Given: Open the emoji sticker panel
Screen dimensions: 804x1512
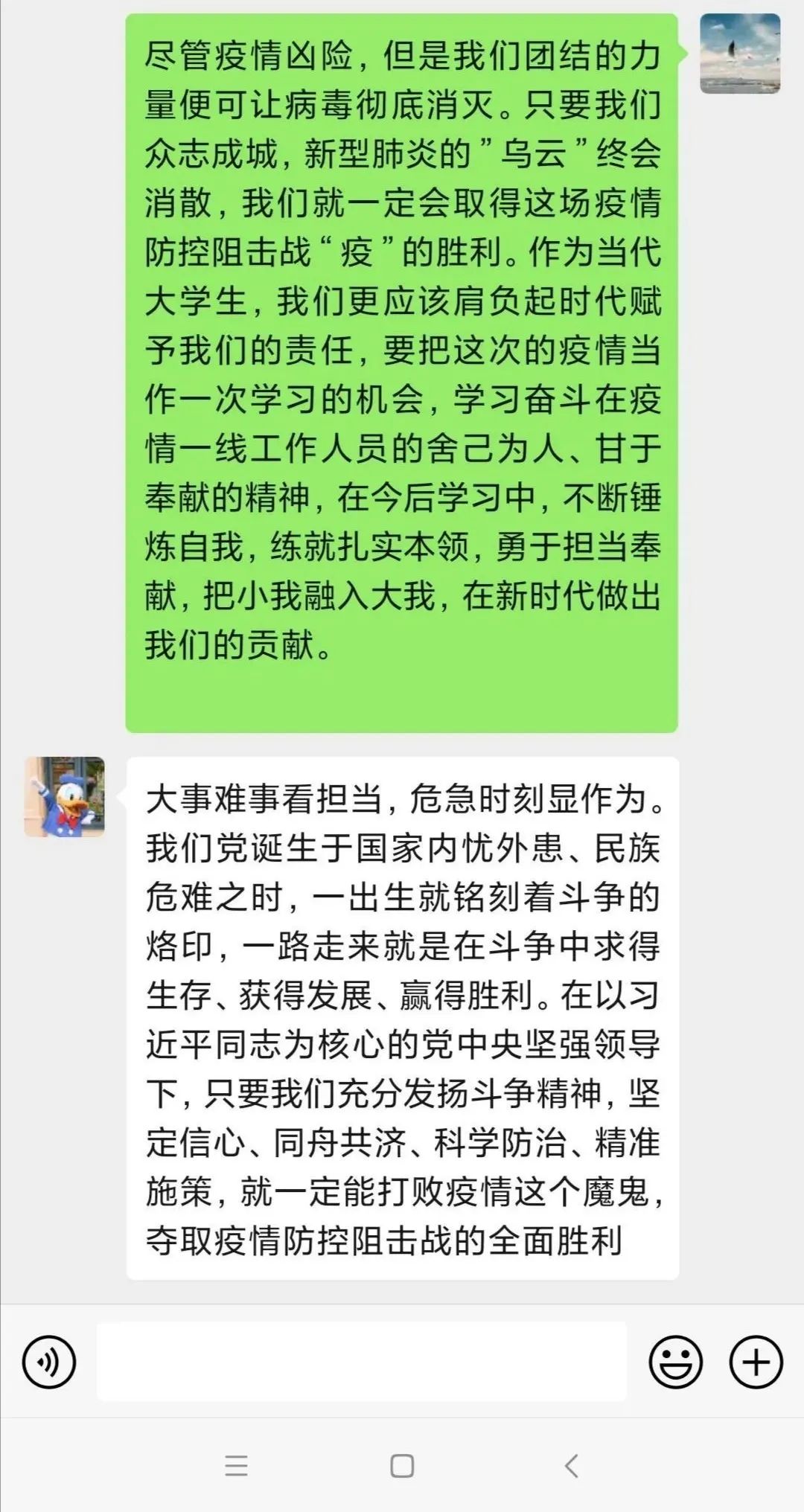Looking at the screenshot, I should point(675,1362).
